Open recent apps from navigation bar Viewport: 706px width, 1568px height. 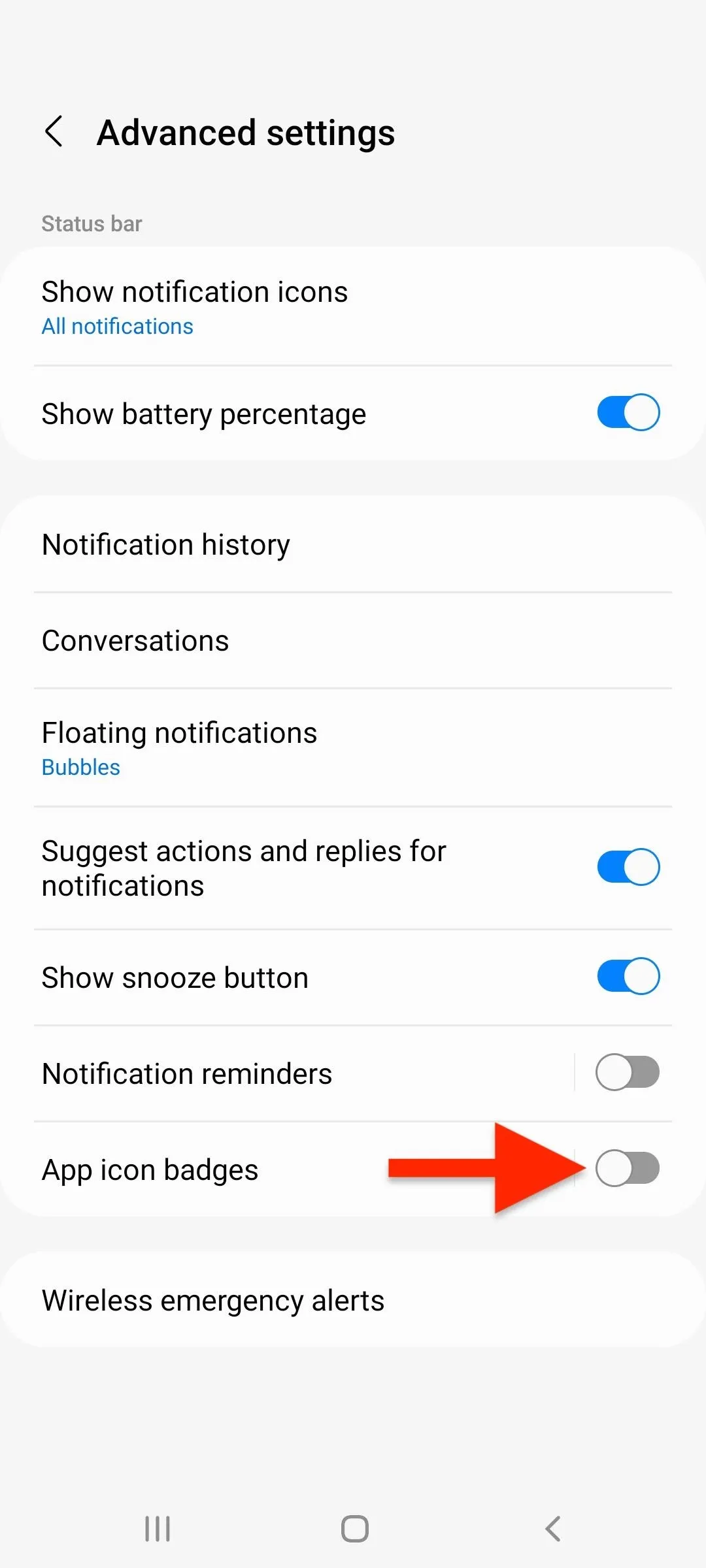pos(158,1529)
